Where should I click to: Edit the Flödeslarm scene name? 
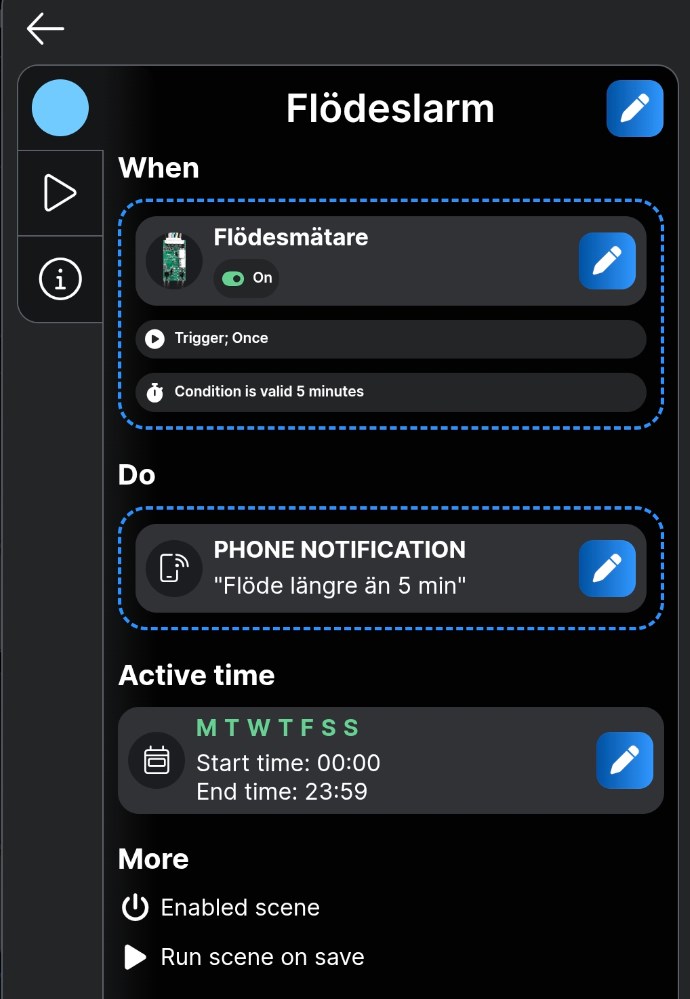[x=634, y=108]
